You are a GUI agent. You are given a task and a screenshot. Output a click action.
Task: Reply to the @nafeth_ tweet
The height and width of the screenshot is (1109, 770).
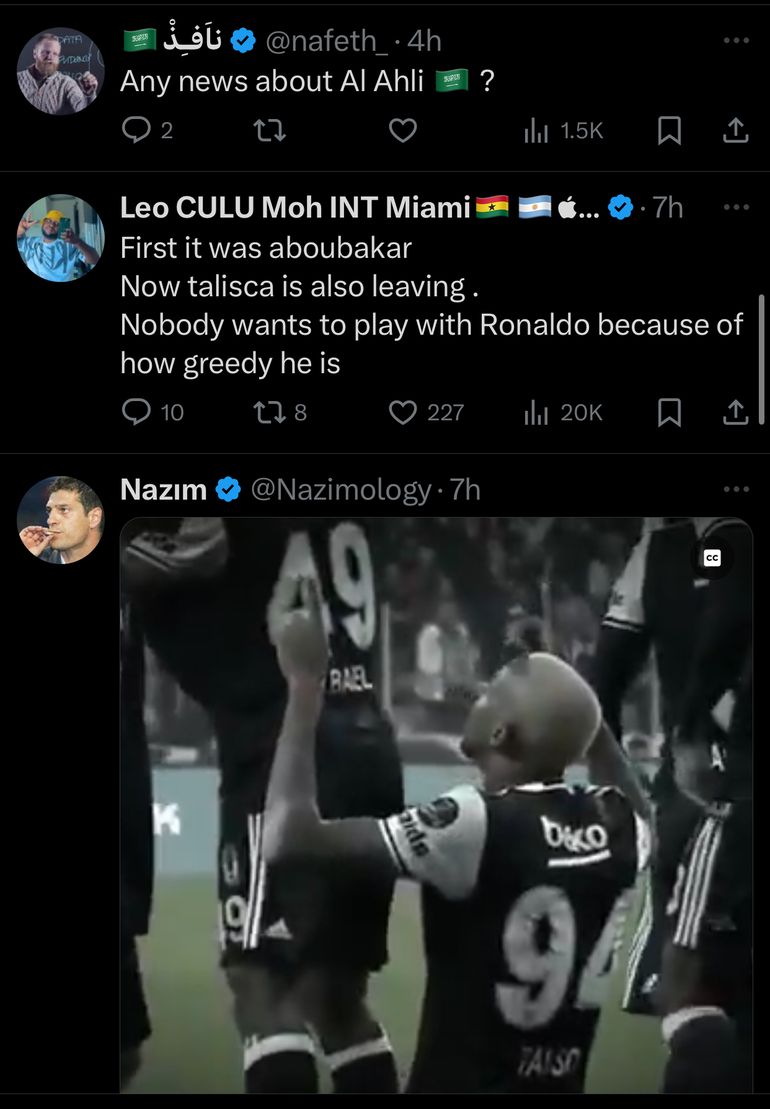click(x=135, y=130)
